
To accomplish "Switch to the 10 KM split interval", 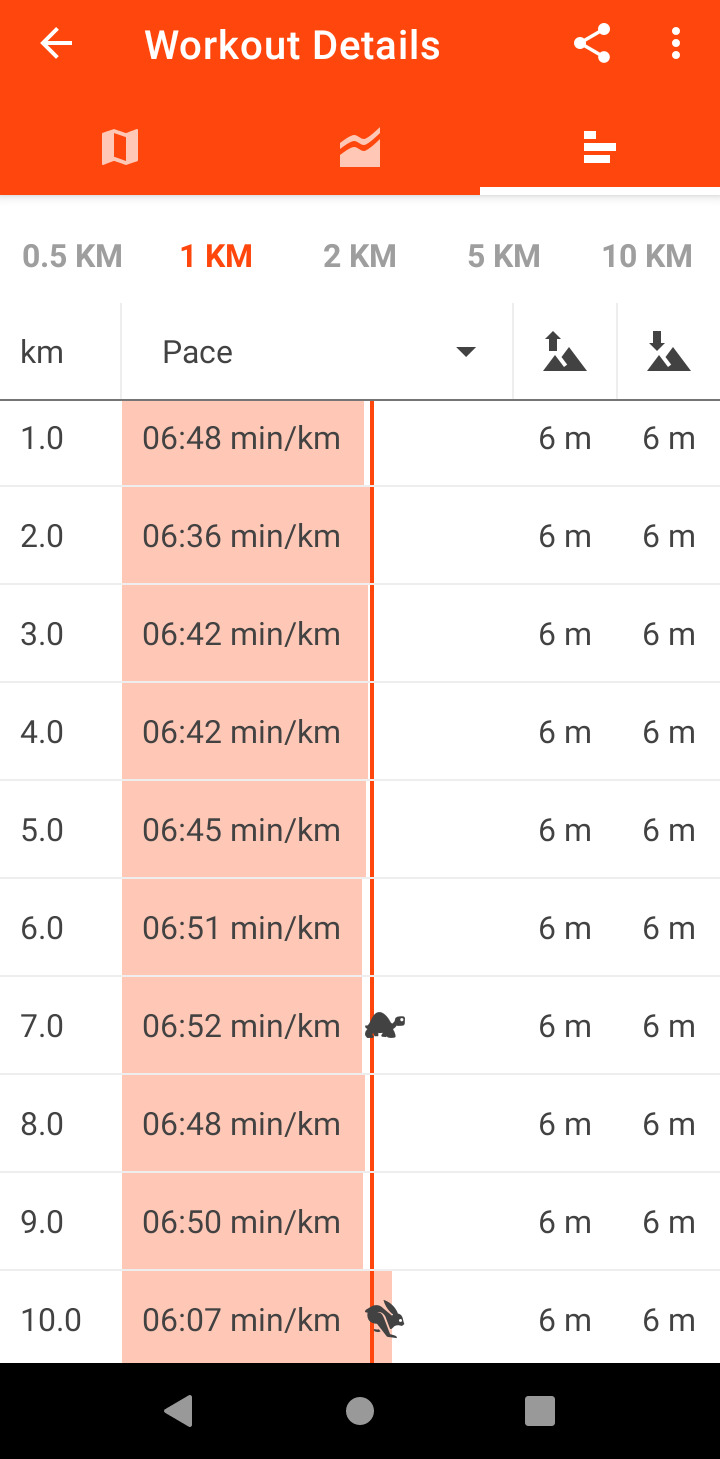I will click(x=647, y=256).
